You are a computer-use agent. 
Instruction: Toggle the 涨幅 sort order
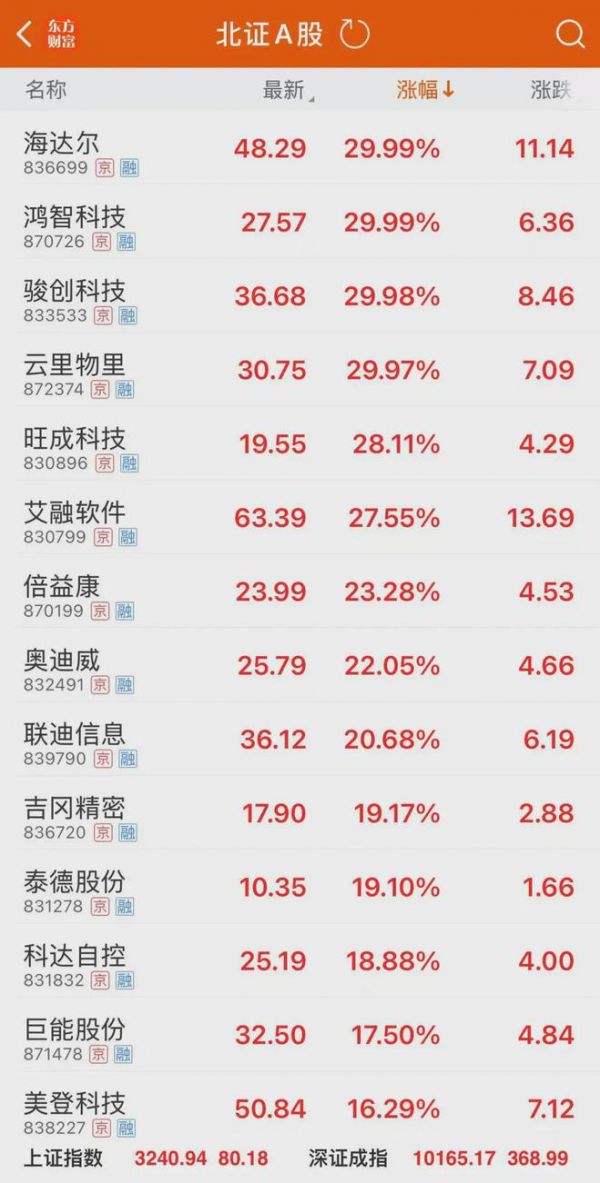[x=426, y=91]
